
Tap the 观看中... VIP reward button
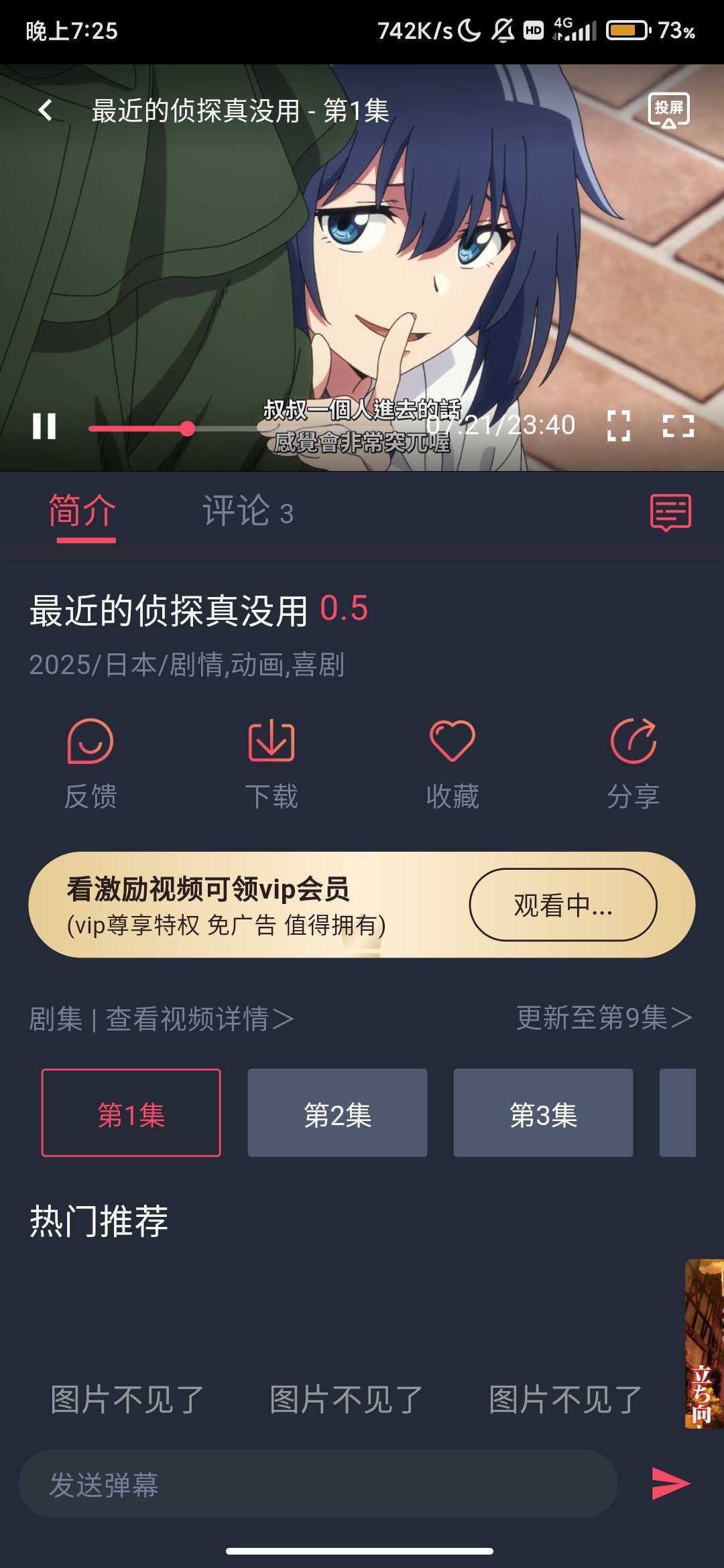(x=563, y=905)
